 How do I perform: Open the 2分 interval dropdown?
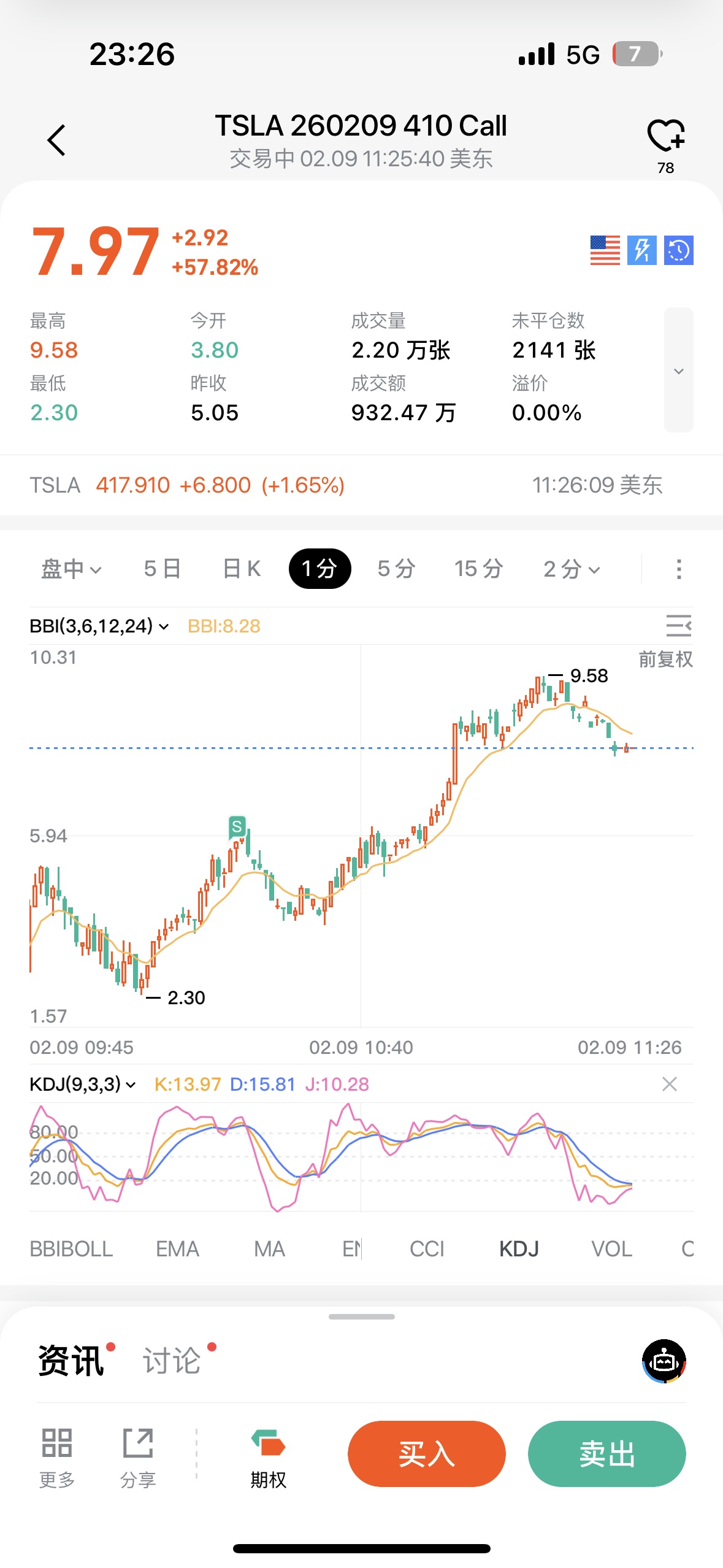point(572,569)
